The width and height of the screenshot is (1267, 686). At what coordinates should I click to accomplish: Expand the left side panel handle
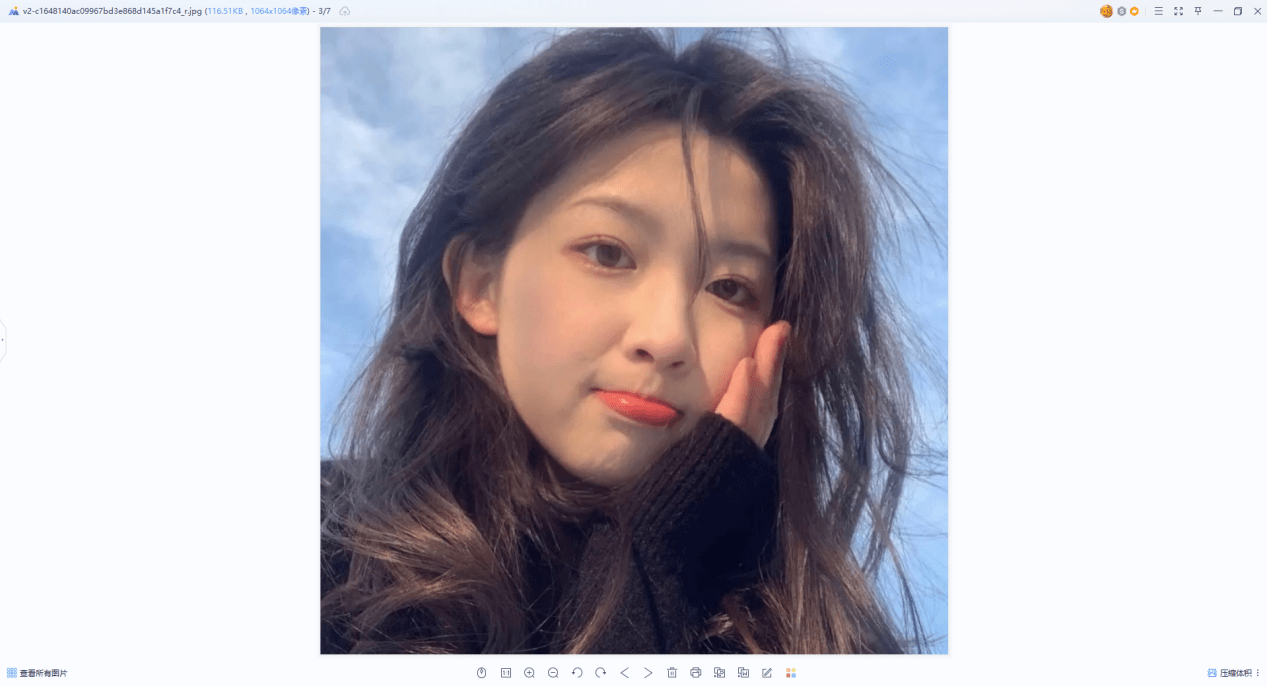3,340
